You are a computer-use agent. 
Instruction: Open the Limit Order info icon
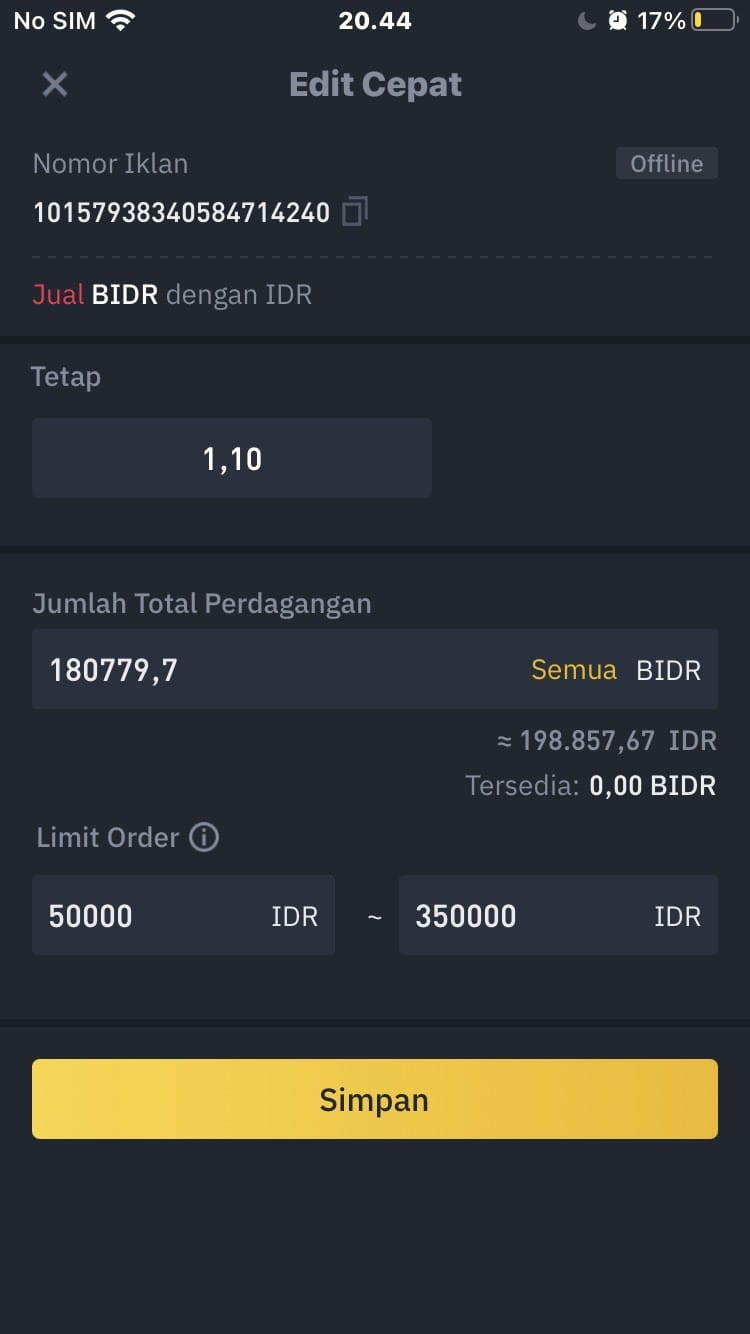pyautogui.click(x=204, y=837)
